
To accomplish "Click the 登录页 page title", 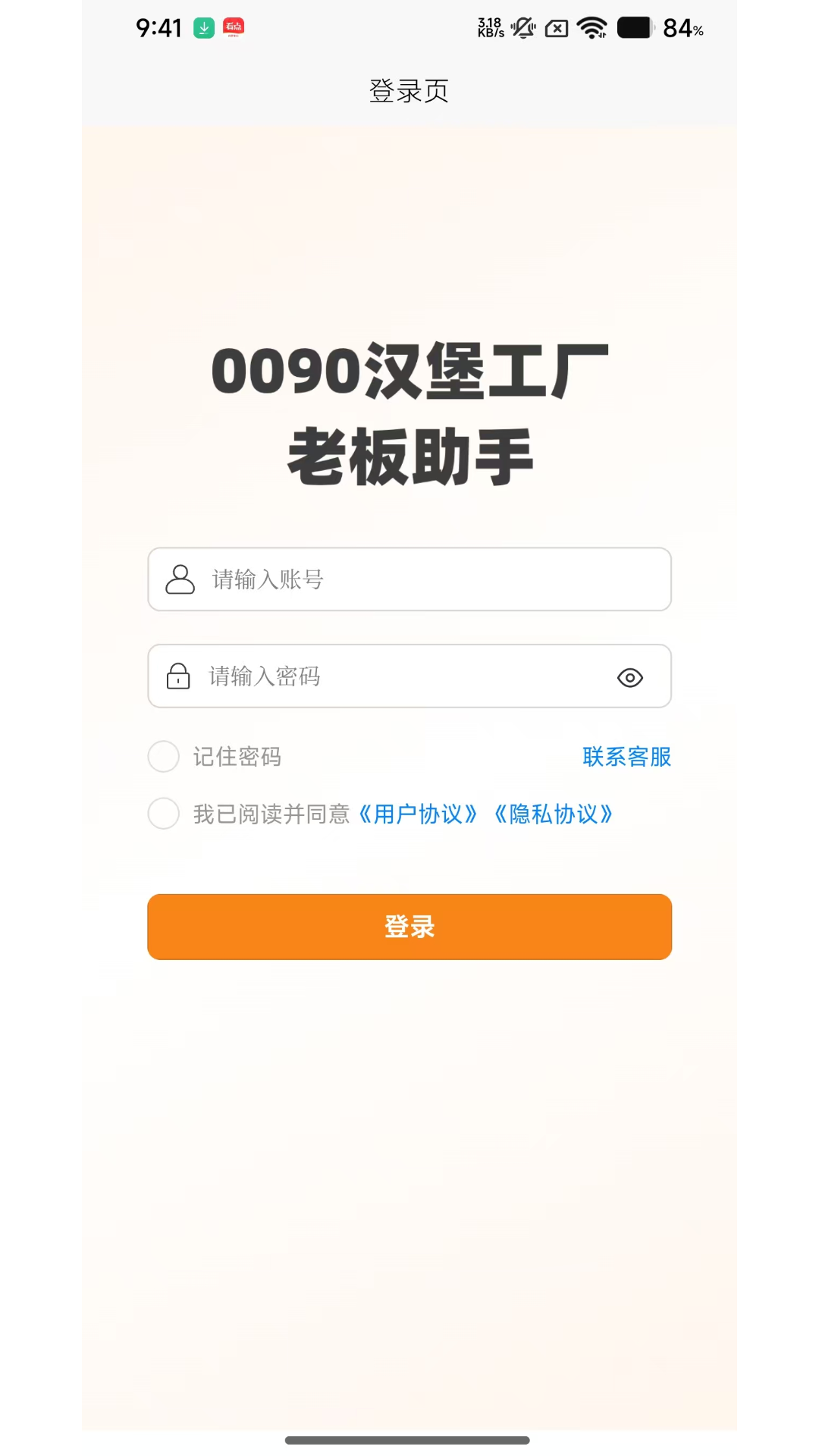I will click(x=409, y=90).
